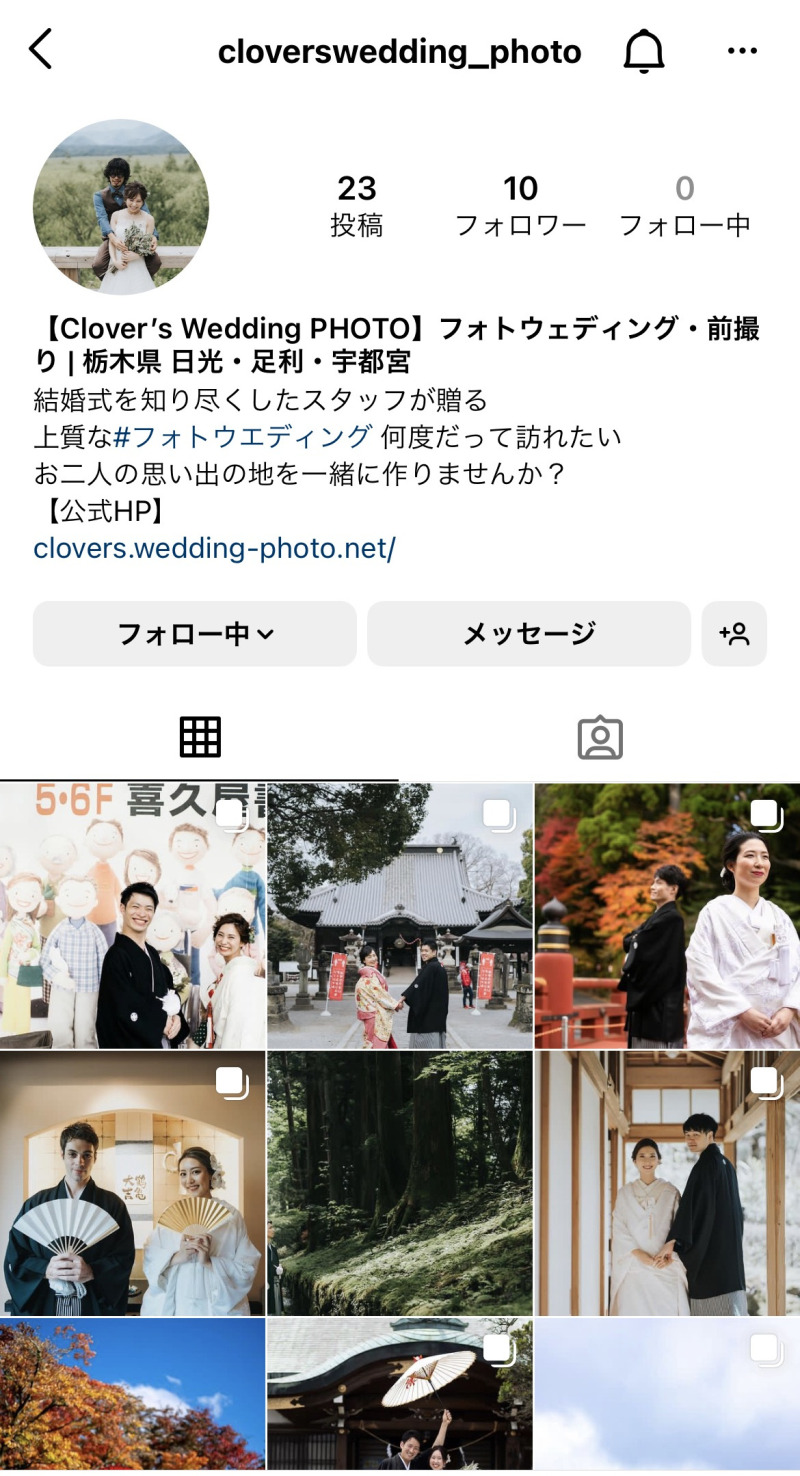Show suggested accounts with add-person icon
This screenshot has height=1476, width=800.
pos(734,633)
